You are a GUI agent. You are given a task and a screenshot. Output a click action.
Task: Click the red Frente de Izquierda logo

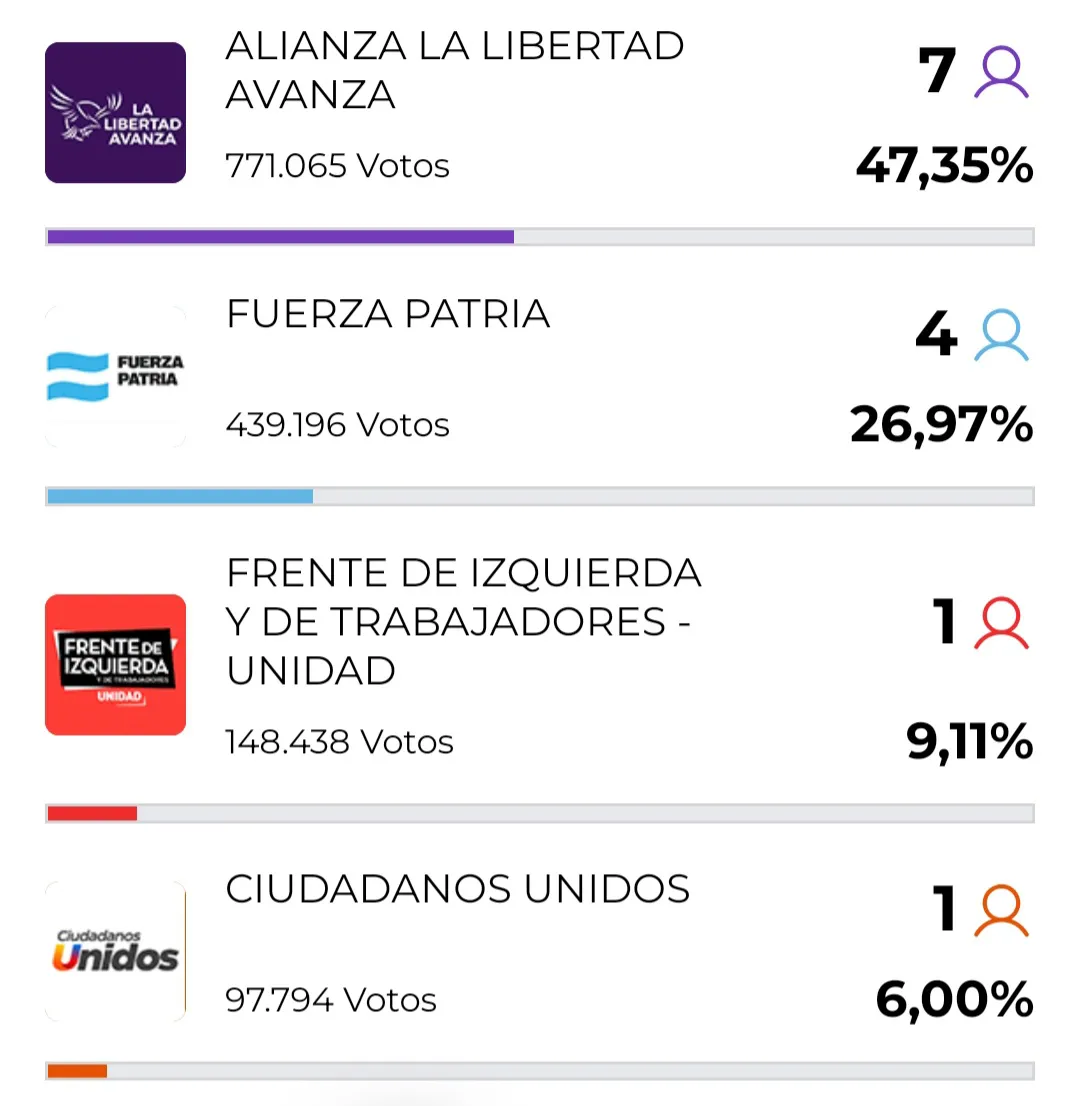pyautogui.click(x=115, y=665)
